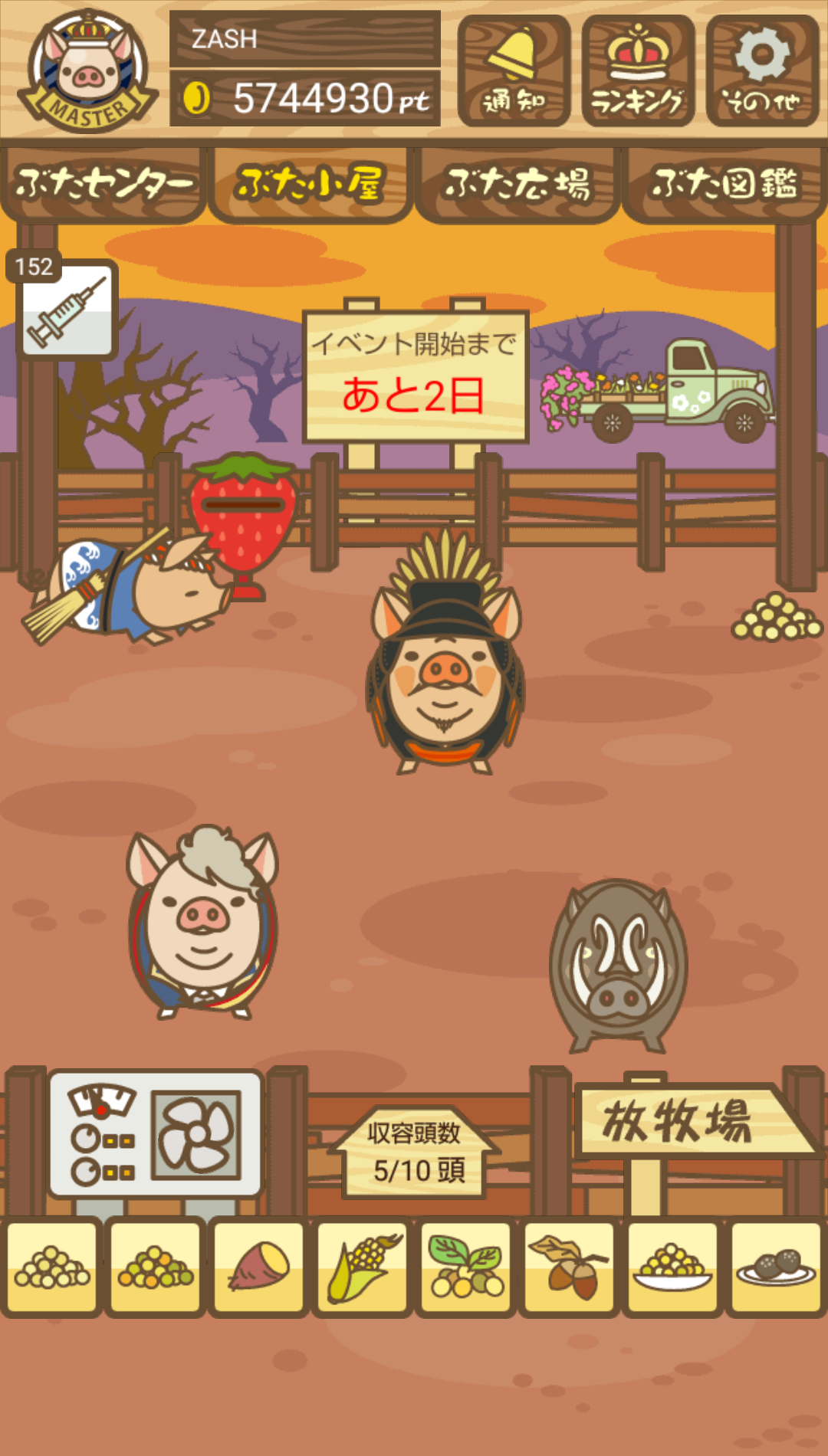Select the sweet potato feed
Image resolution: width=828 pixels, height=1456 pixels.
(x=258, y=1267)
